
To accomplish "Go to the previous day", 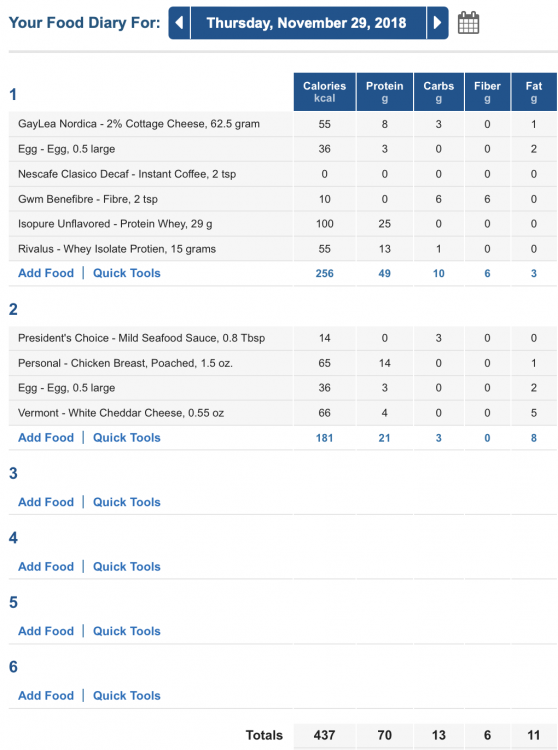I will [x=179, y=23].
